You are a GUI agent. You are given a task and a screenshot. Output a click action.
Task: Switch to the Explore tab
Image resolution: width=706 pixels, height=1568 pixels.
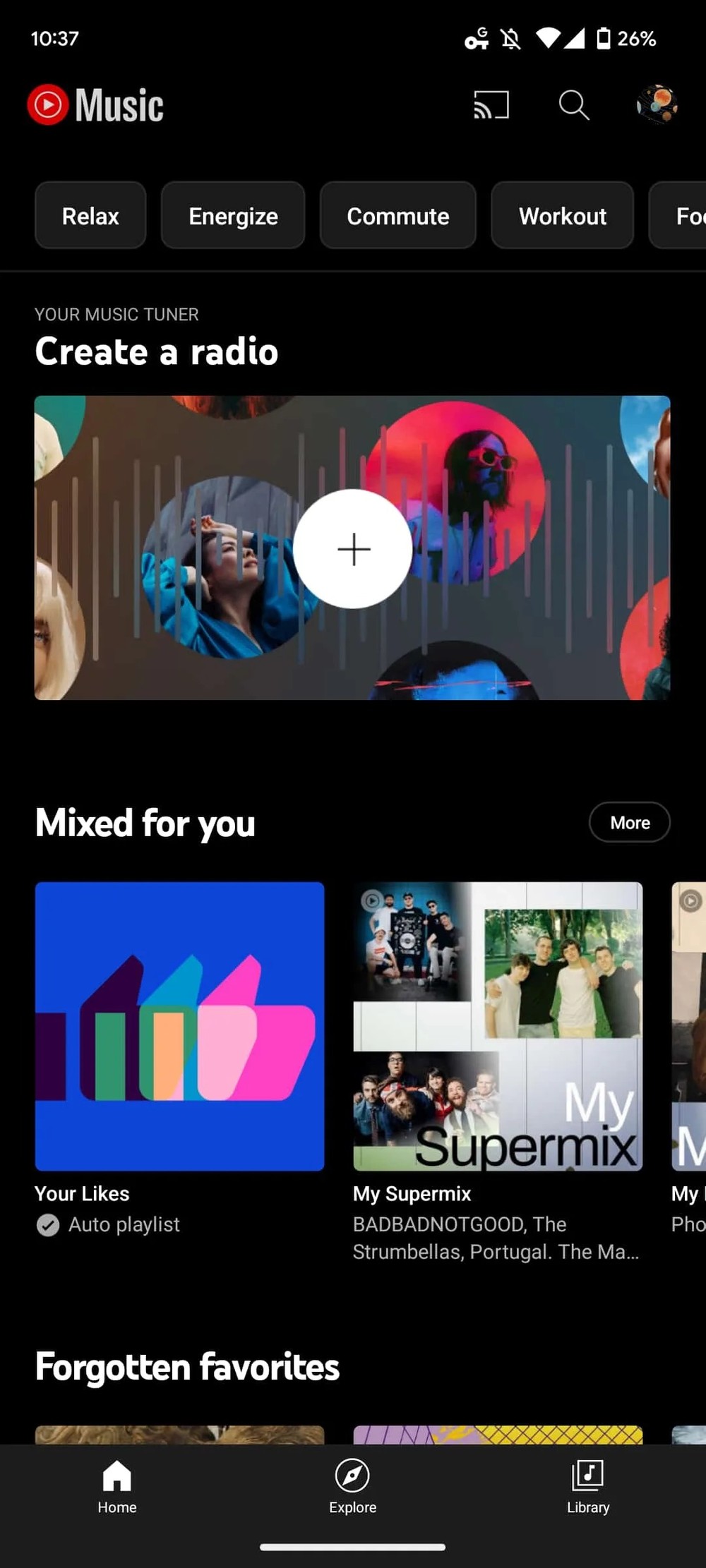tap(352, 1487)
